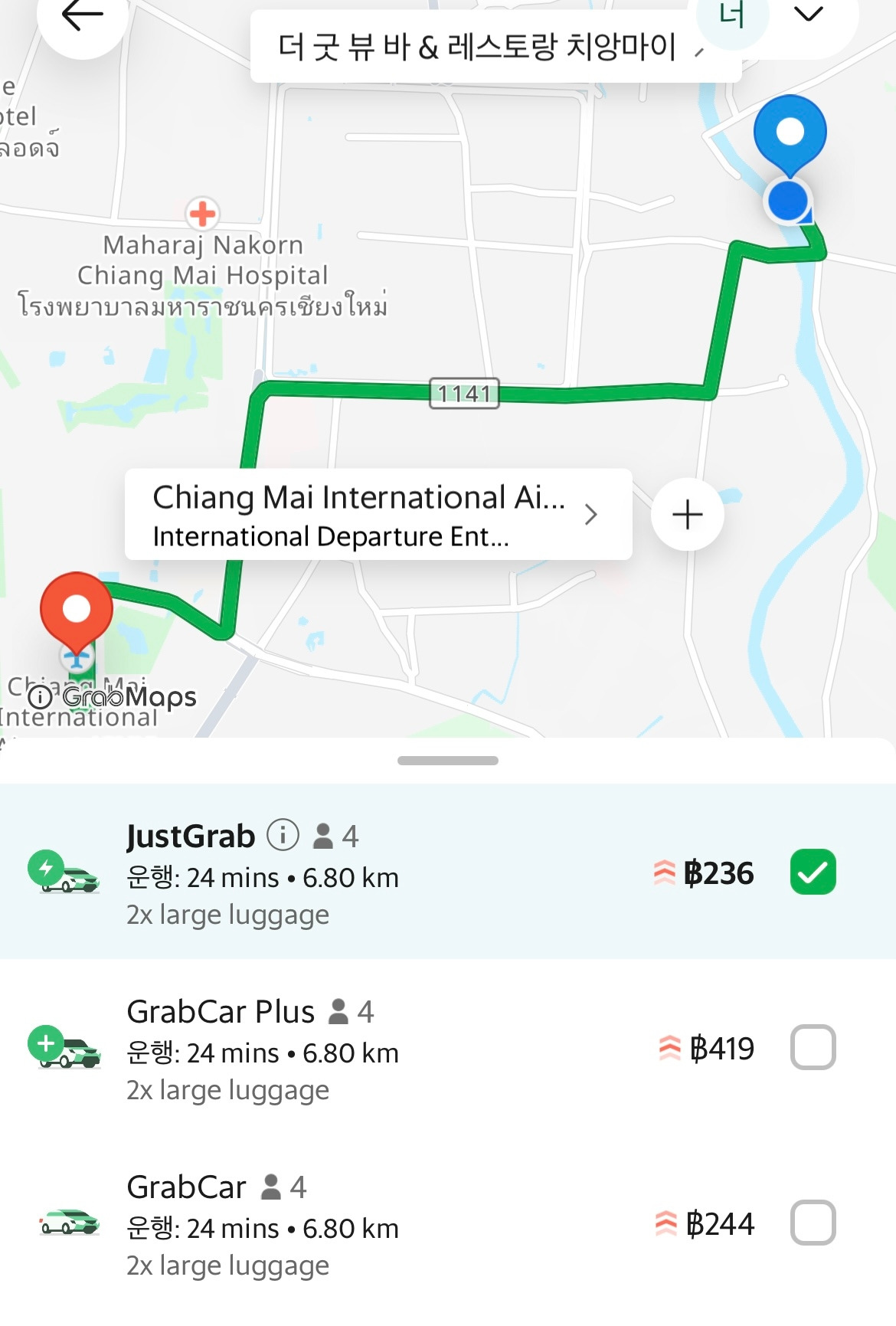Select the JustGrab ride checkbox
896x1326 pixels.
[x=813, y=873]
